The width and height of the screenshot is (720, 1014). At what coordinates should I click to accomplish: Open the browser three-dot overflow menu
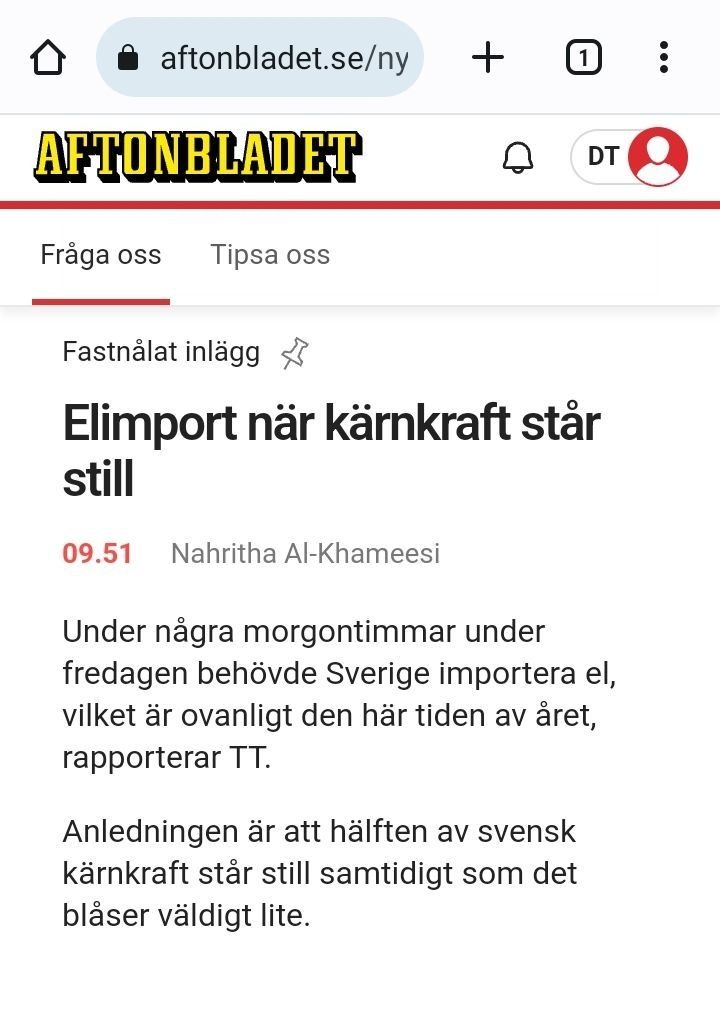663,57
